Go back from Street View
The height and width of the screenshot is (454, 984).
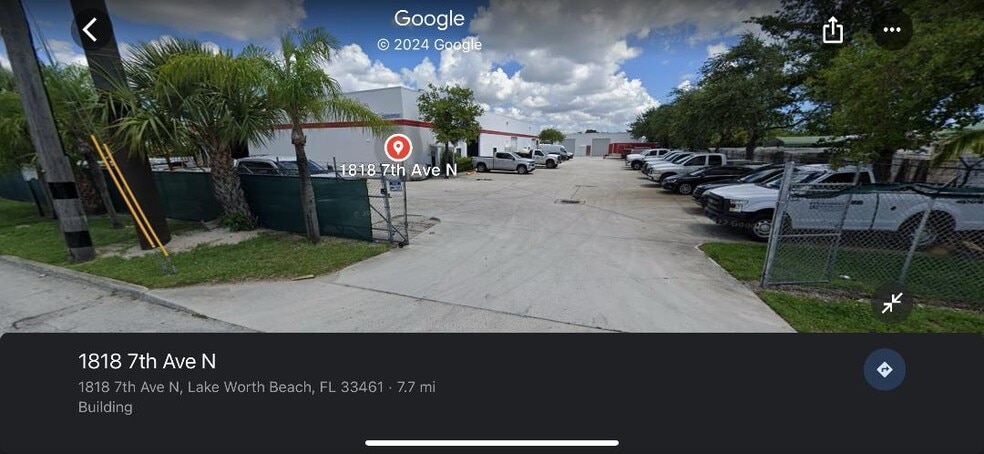(91, 30)
